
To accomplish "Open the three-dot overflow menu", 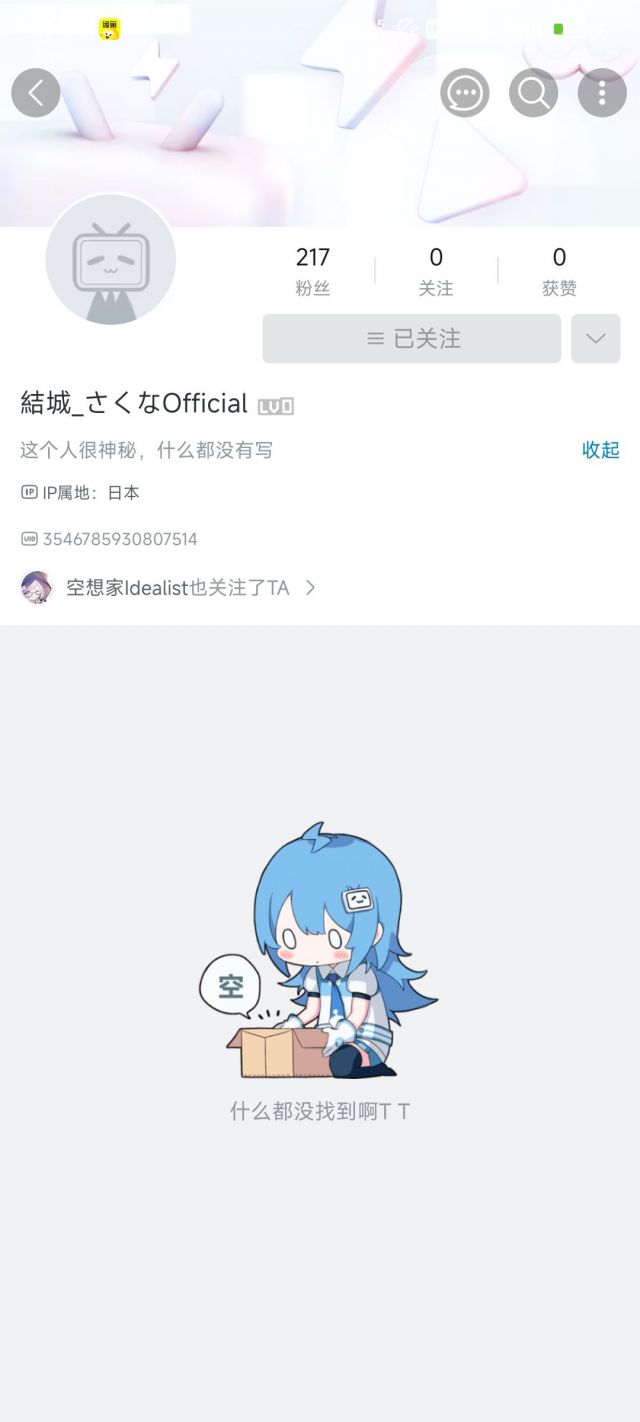I will [602, 93].
